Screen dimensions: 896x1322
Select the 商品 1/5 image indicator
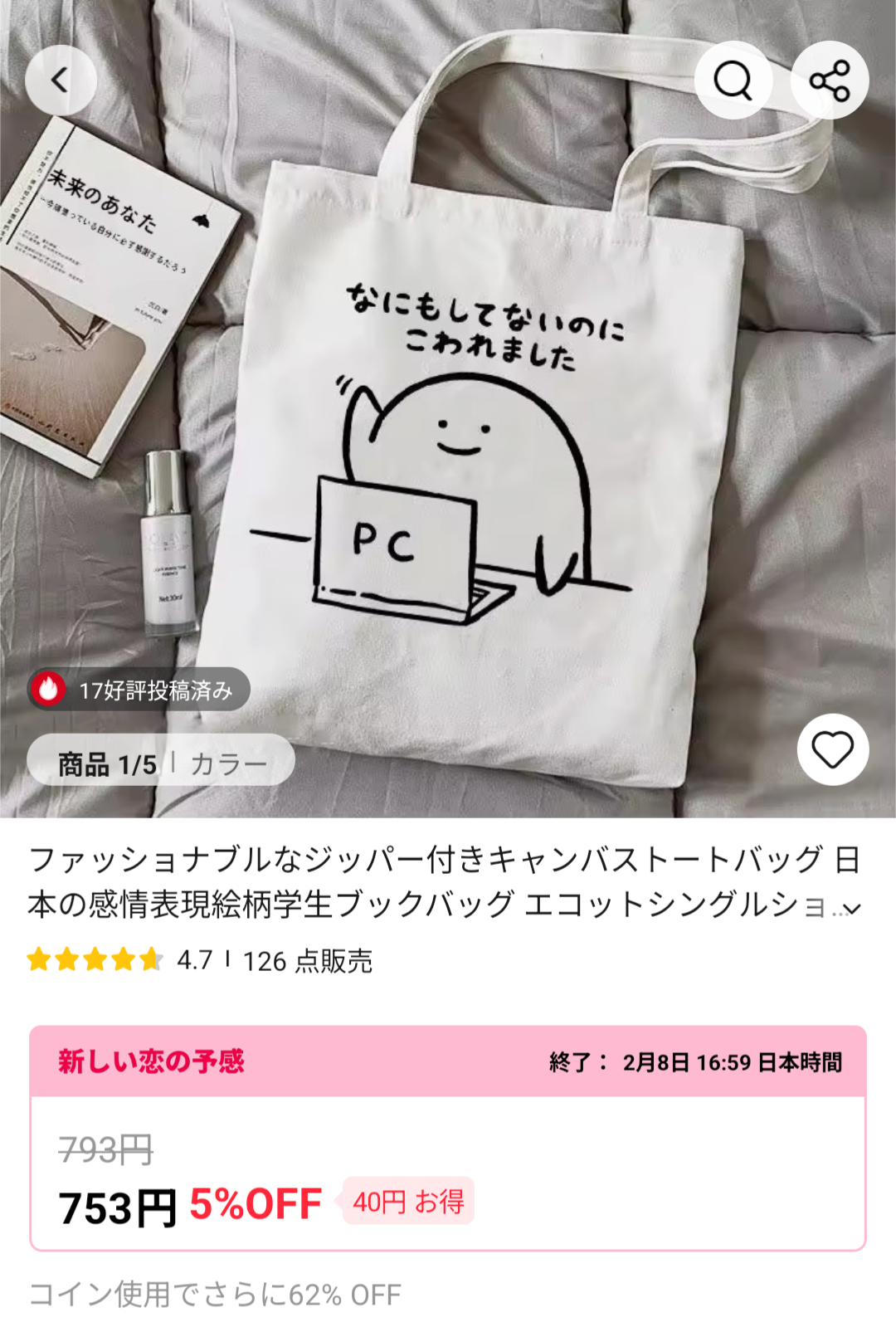(107, 763)
